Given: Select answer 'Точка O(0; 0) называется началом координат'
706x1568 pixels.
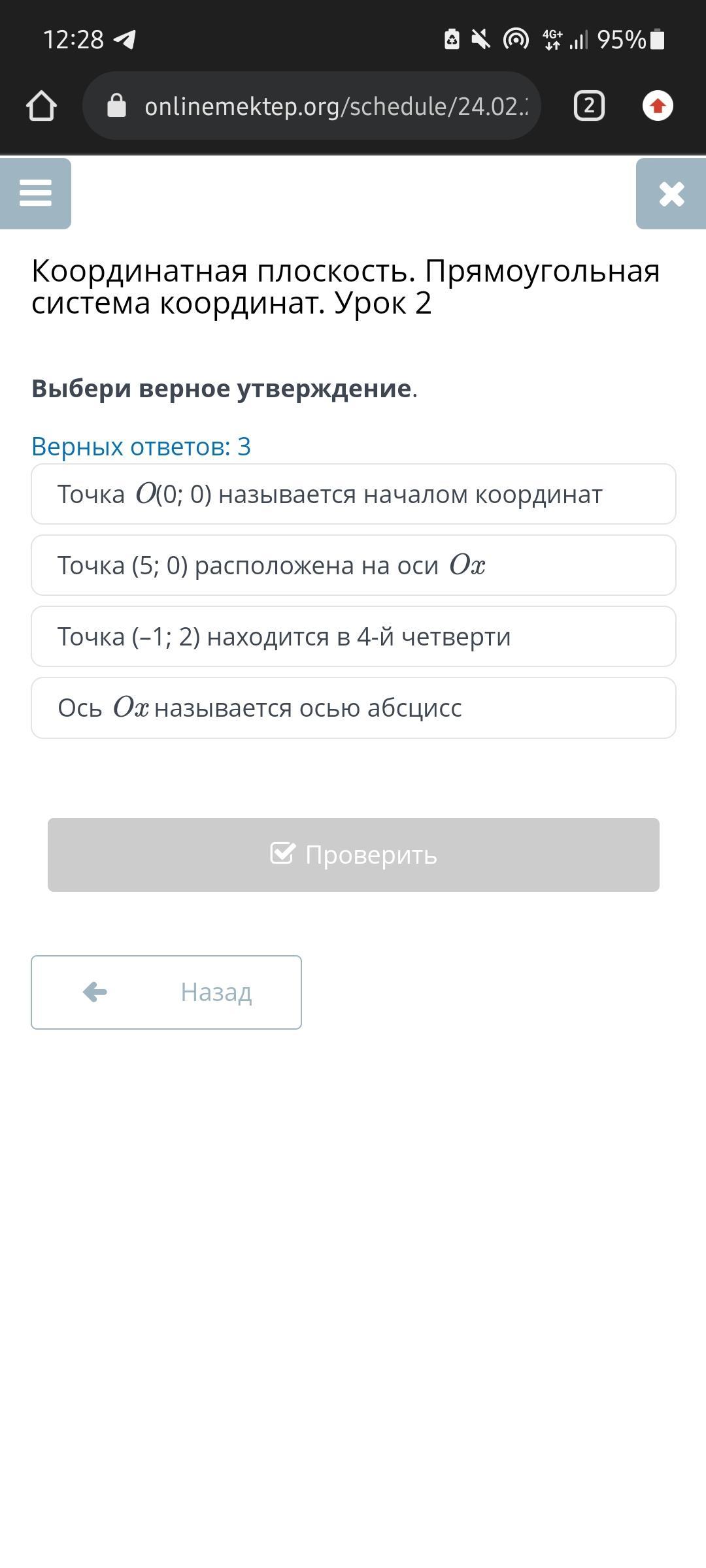Looking at the screenshot, I should pos(354,494).
